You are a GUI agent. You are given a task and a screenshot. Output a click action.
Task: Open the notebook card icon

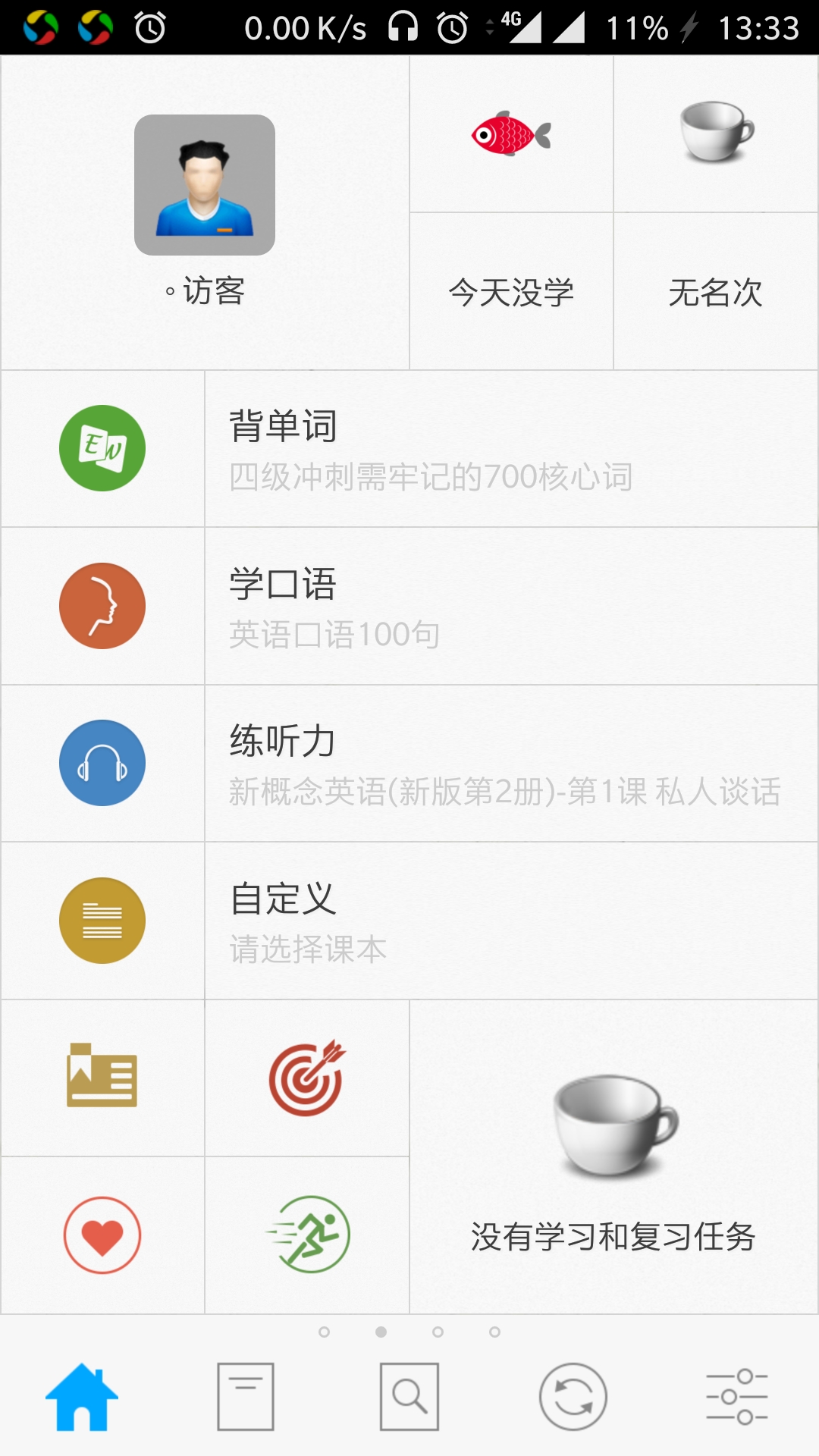pos(102,1077)
